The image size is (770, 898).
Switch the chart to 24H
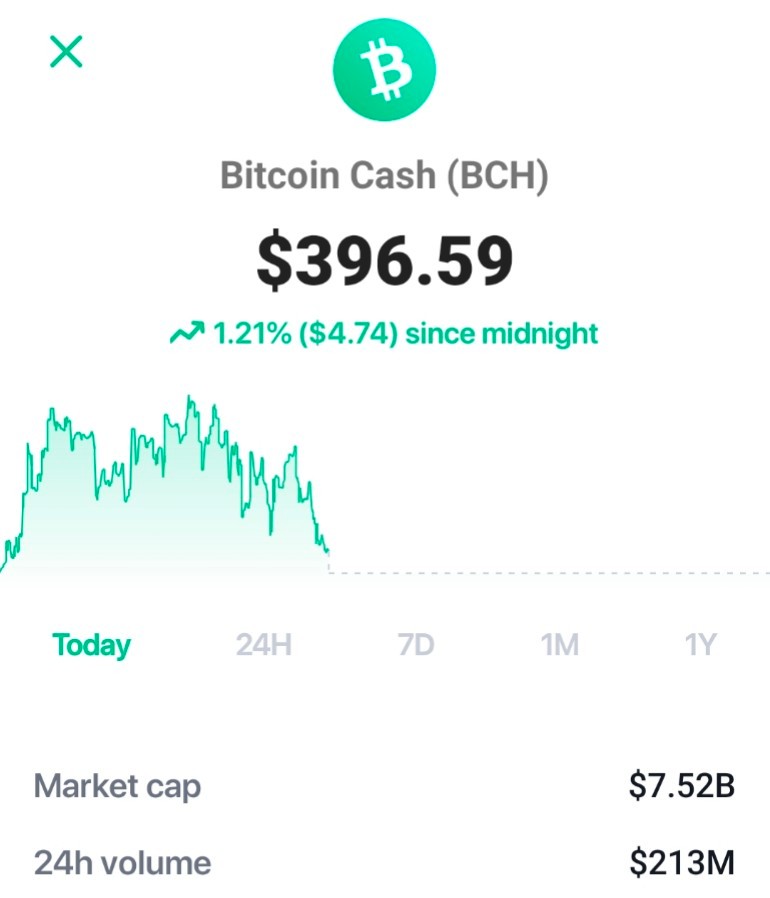[264, 645]
